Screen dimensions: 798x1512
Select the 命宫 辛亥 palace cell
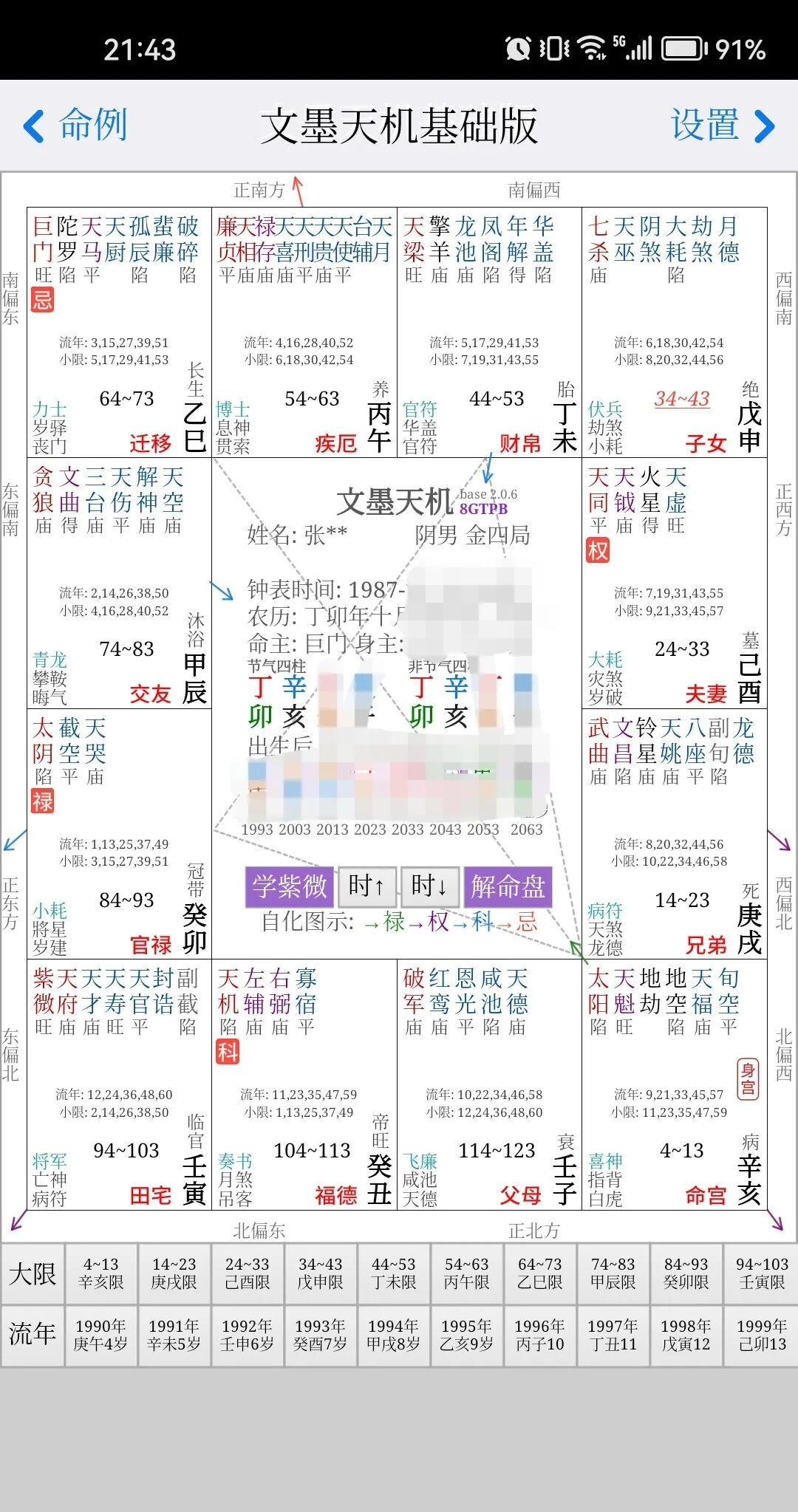(x=674, y=1084)
